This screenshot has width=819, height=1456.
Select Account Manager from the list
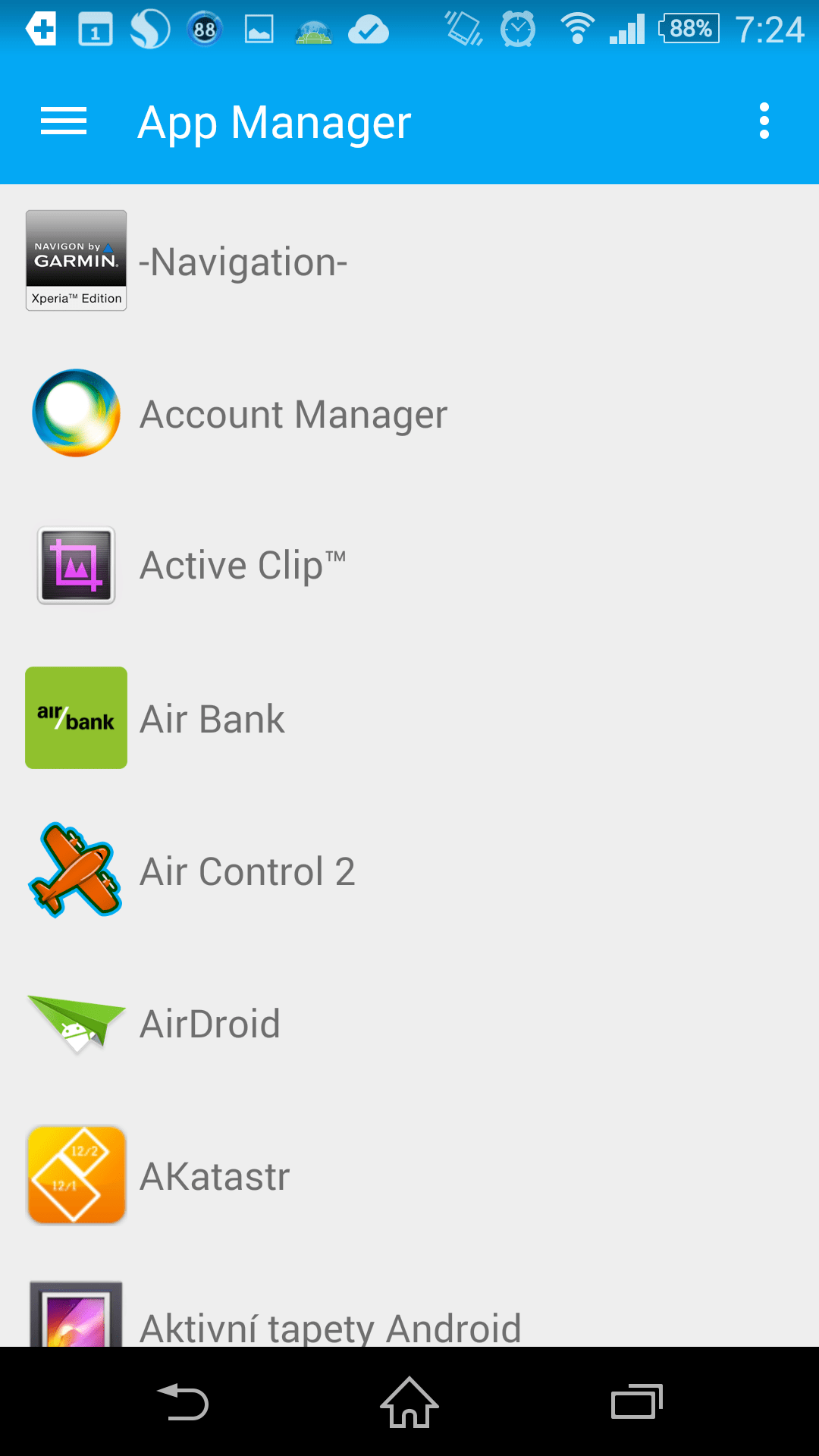pos(409,414)
